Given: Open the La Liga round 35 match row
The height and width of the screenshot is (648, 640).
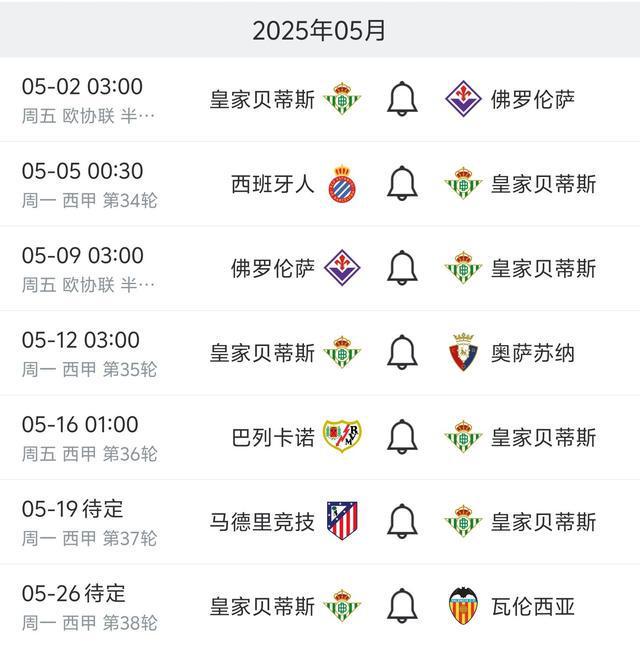Looking at the screenshot, I should tap(90, 354).
